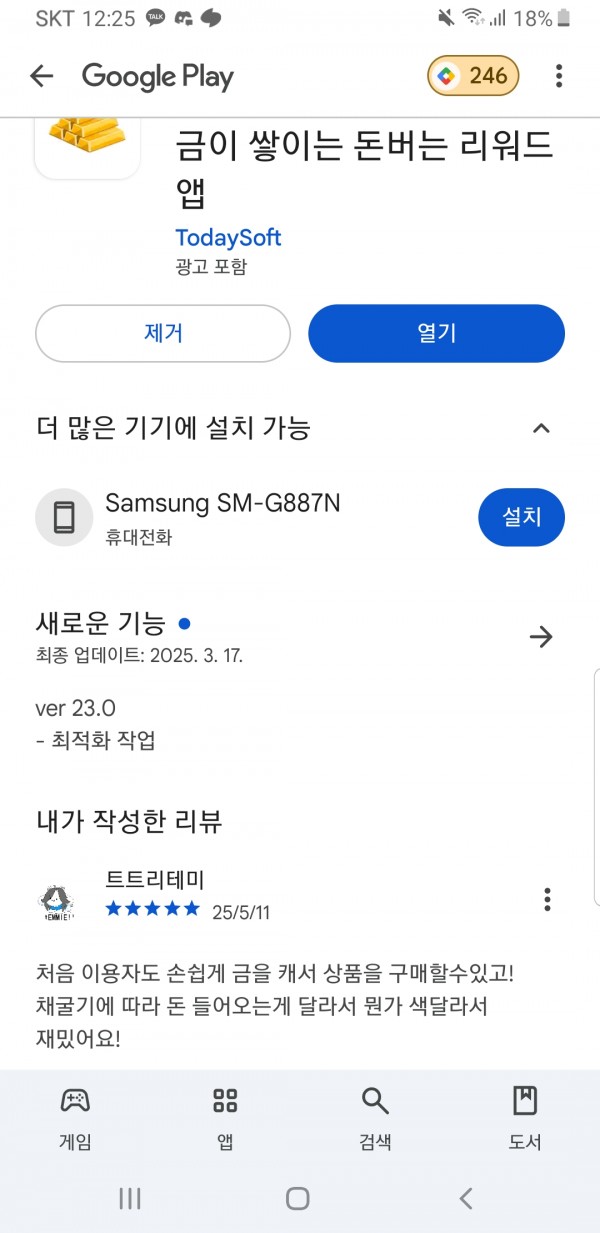Uninstall the app with 제거
Viewport: 600px width, 1233px height.
tap(163, 333)
